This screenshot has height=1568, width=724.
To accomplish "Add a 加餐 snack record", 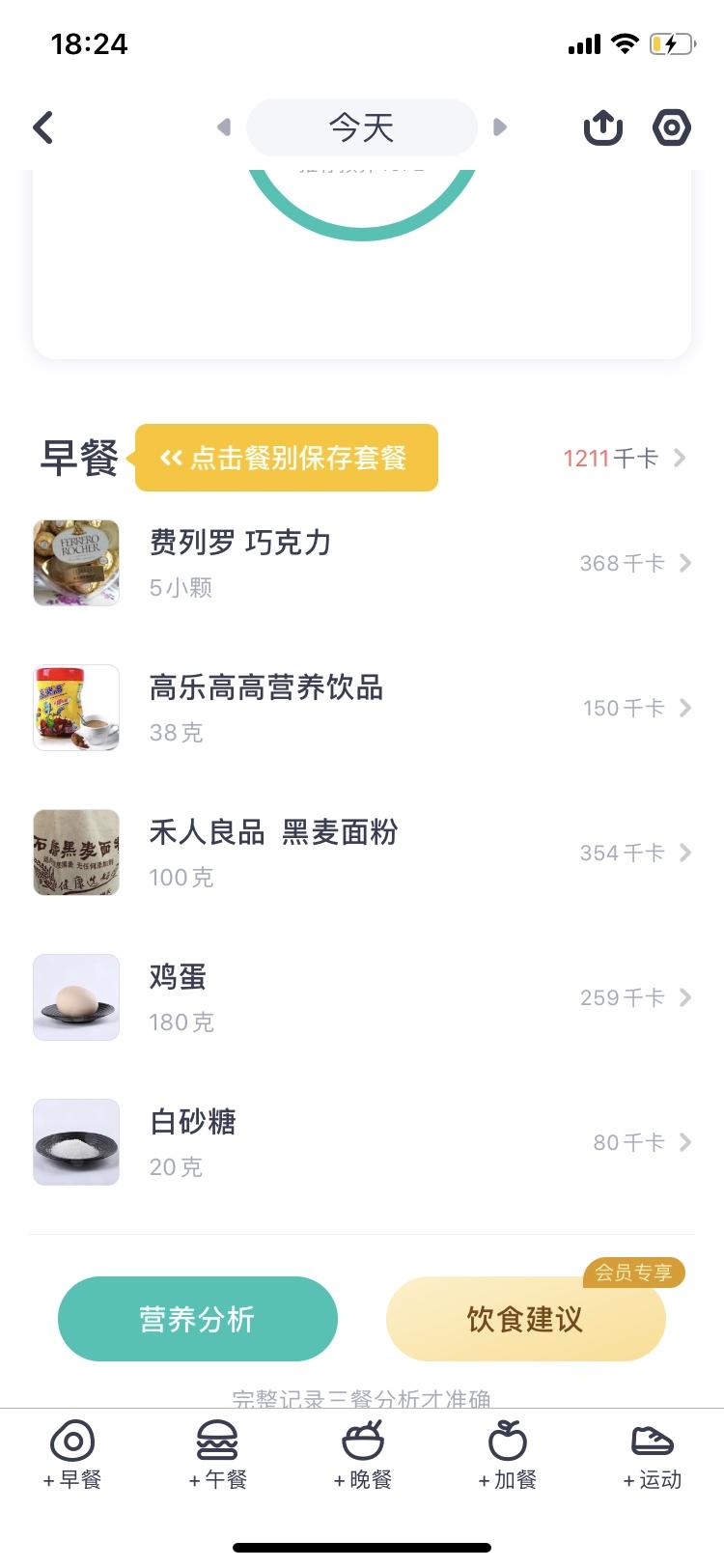I will point(507,1455).
